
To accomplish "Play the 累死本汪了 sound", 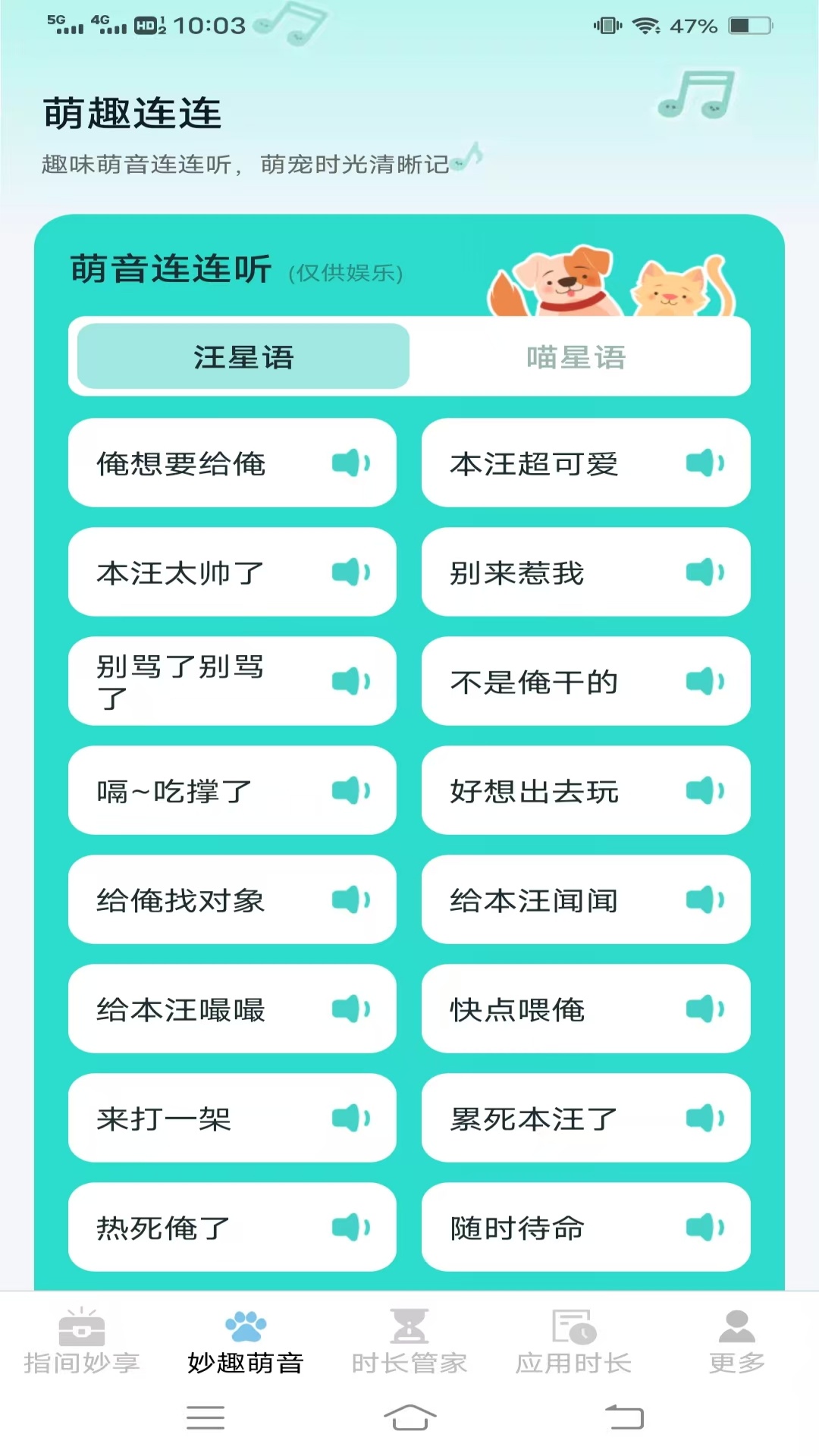I will 585,1118.
